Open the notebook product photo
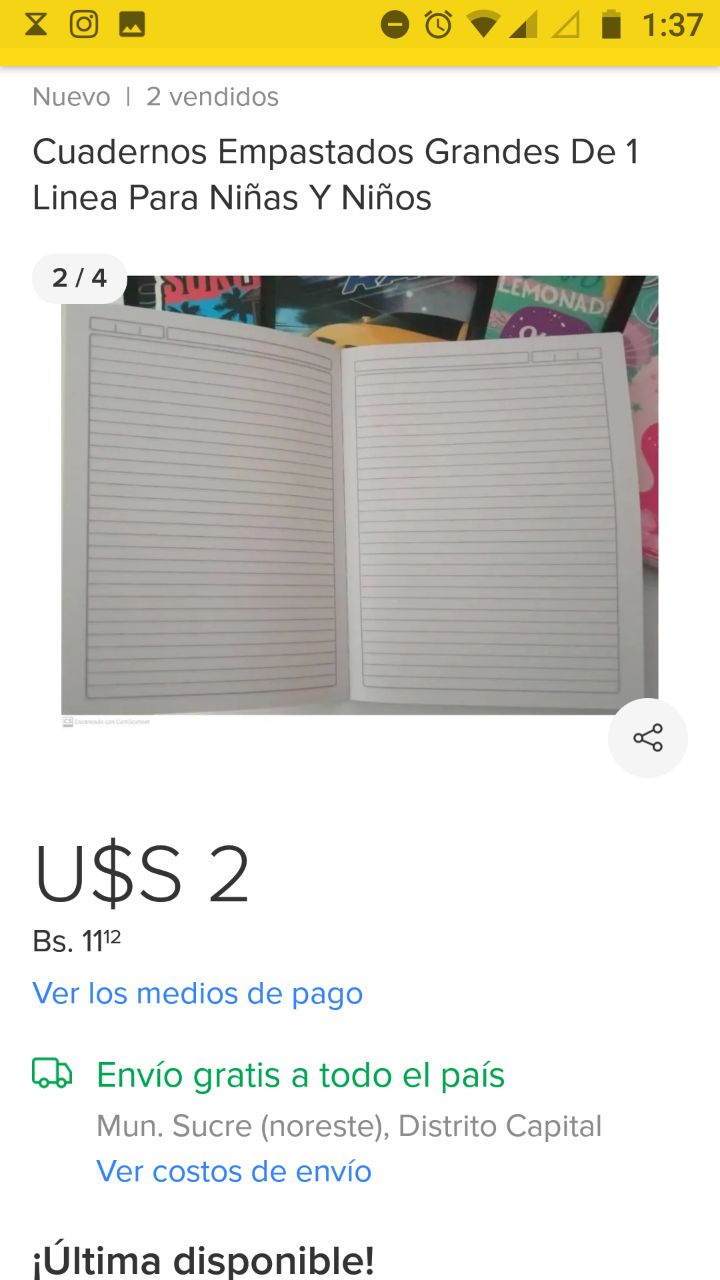 point(359,495)
